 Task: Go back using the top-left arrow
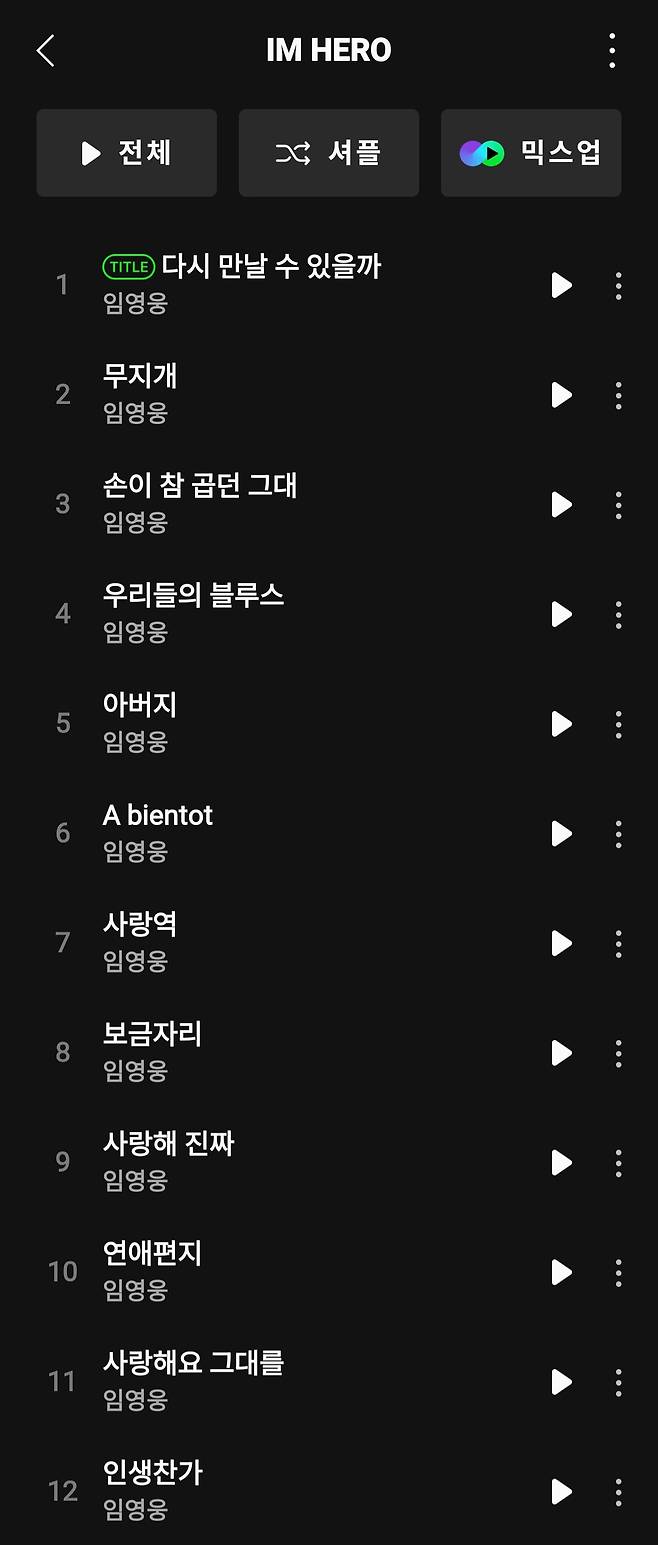(x=45, y=51)
